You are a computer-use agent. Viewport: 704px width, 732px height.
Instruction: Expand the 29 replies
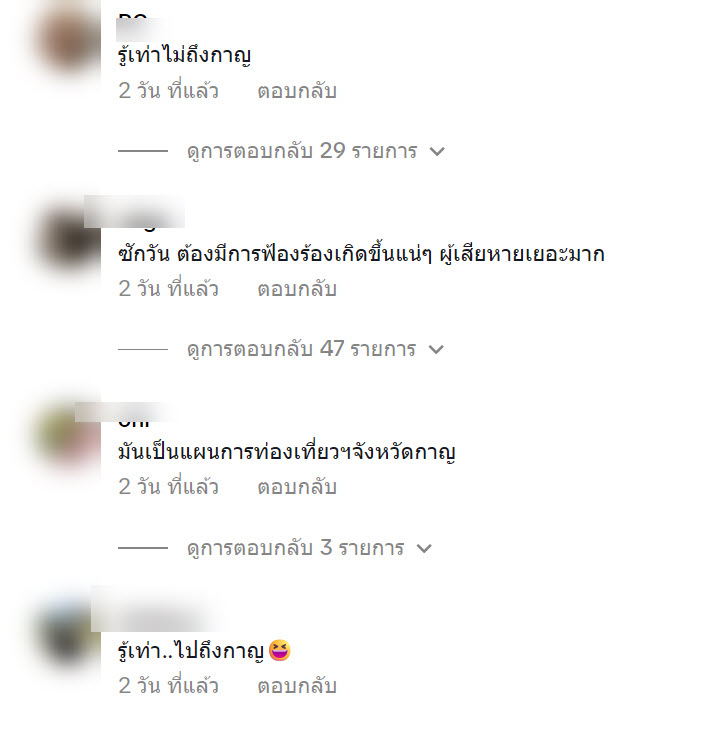click(315, 151)
